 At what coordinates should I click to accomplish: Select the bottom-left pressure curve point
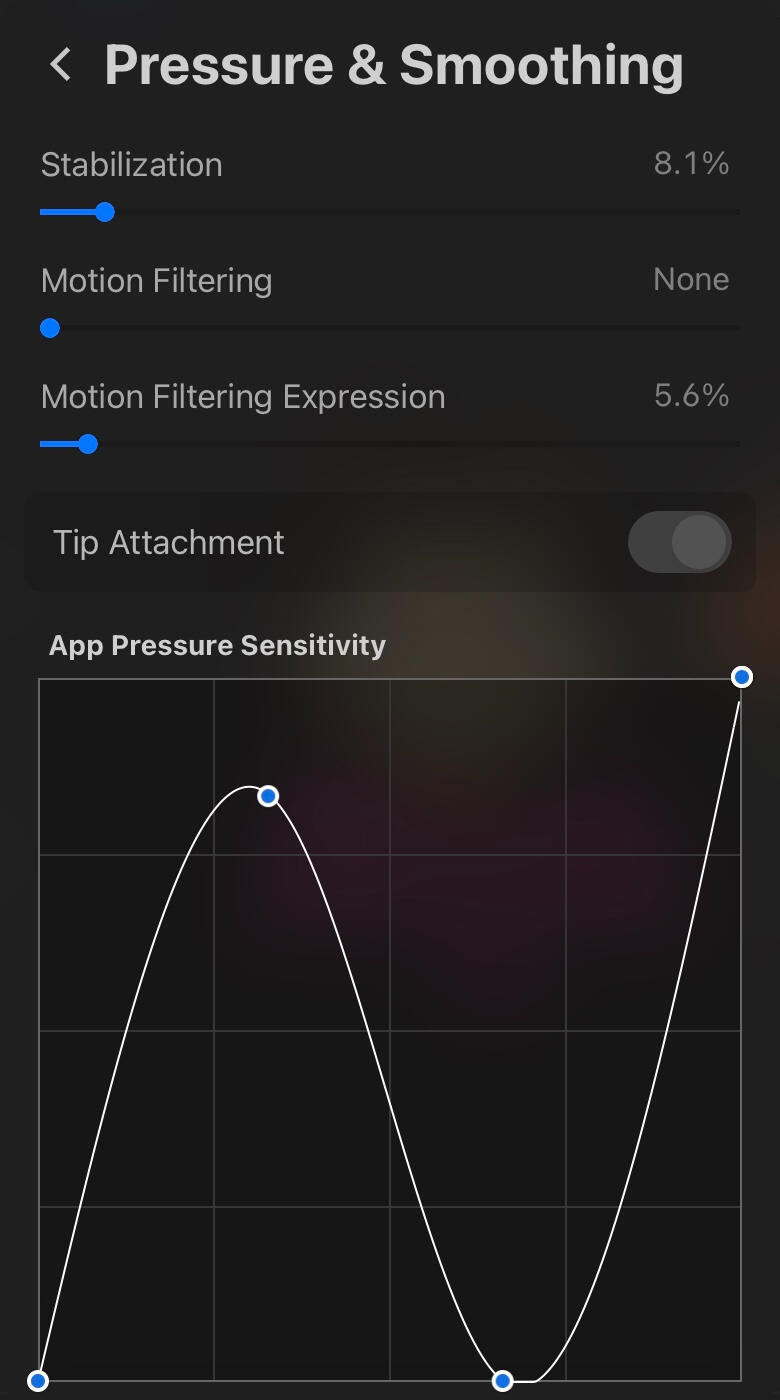pos(38,1381)
